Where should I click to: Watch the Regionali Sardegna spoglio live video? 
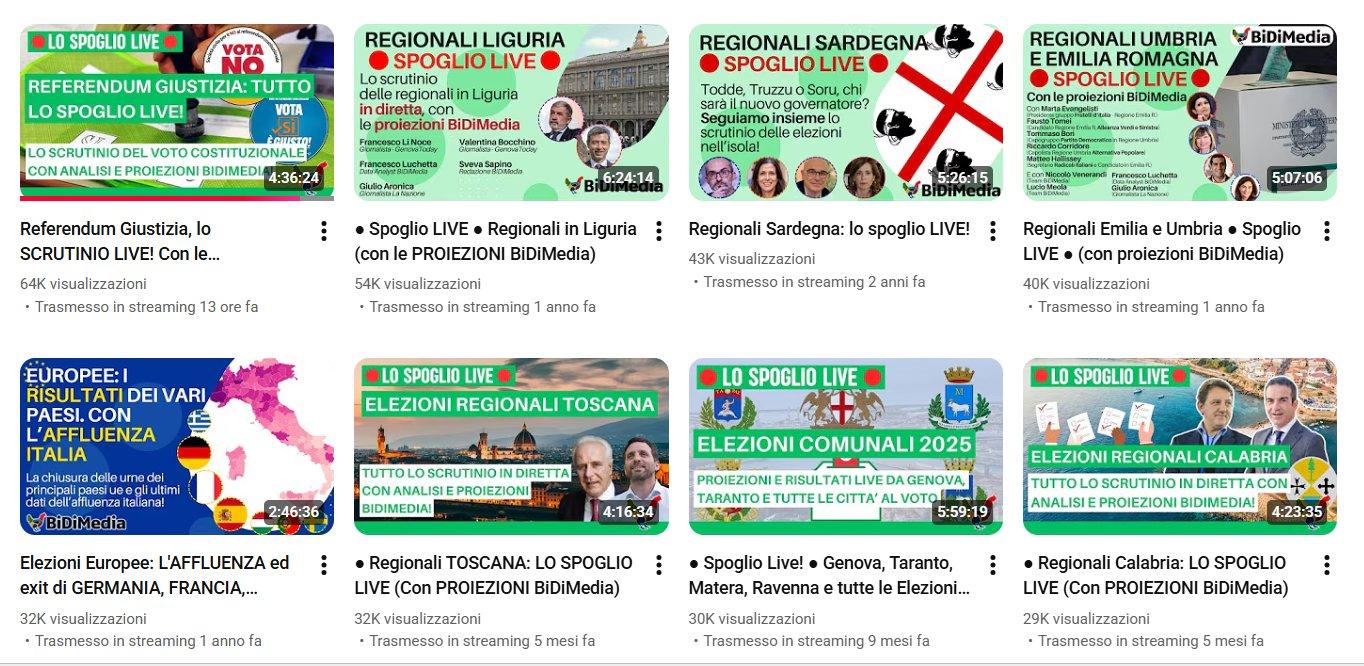coord(845,112)
